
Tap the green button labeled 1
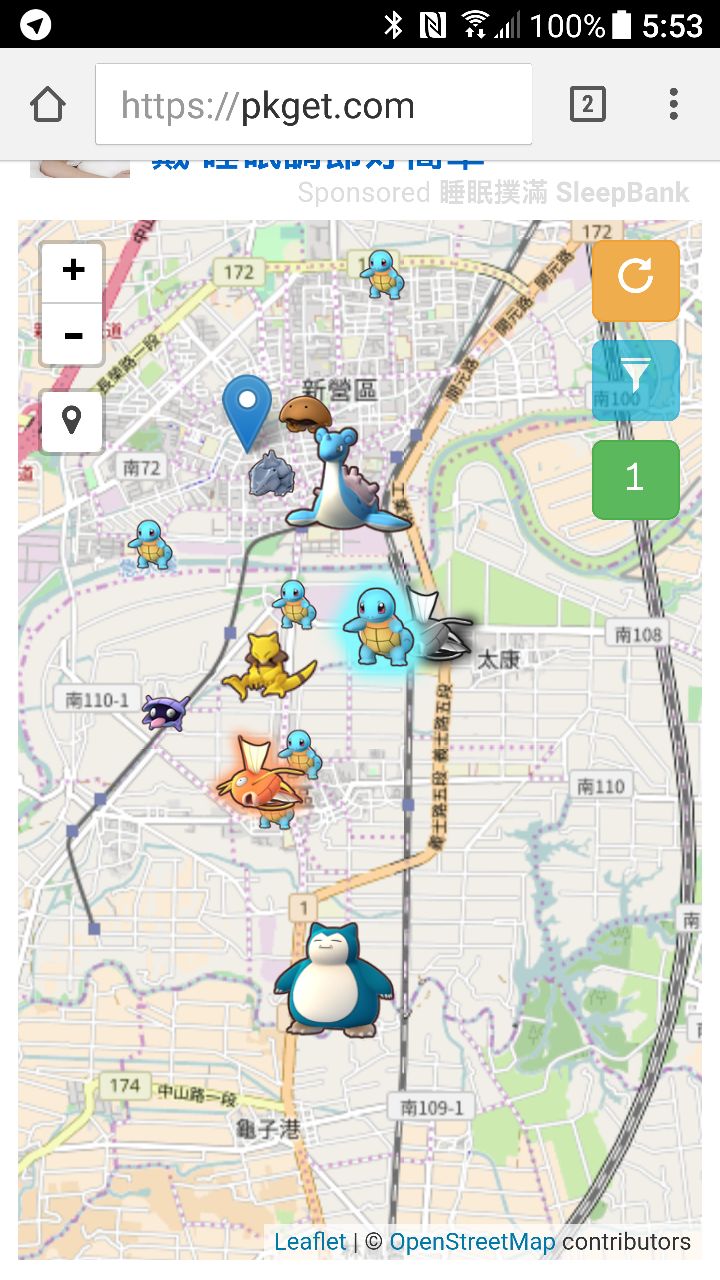(635, 479)
